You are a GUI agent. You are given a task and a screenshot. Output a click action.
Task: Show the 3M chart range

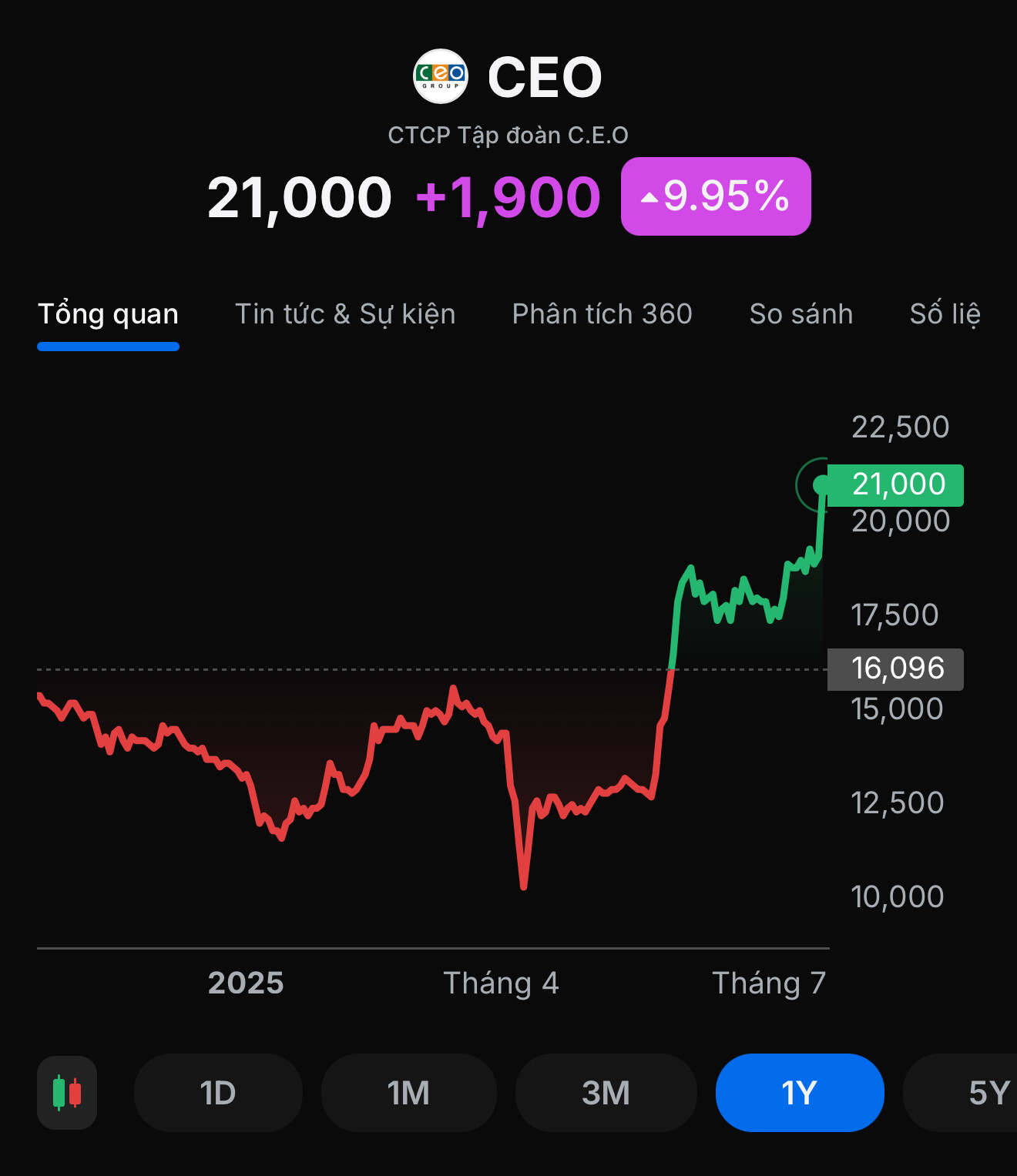point(606,1093)
